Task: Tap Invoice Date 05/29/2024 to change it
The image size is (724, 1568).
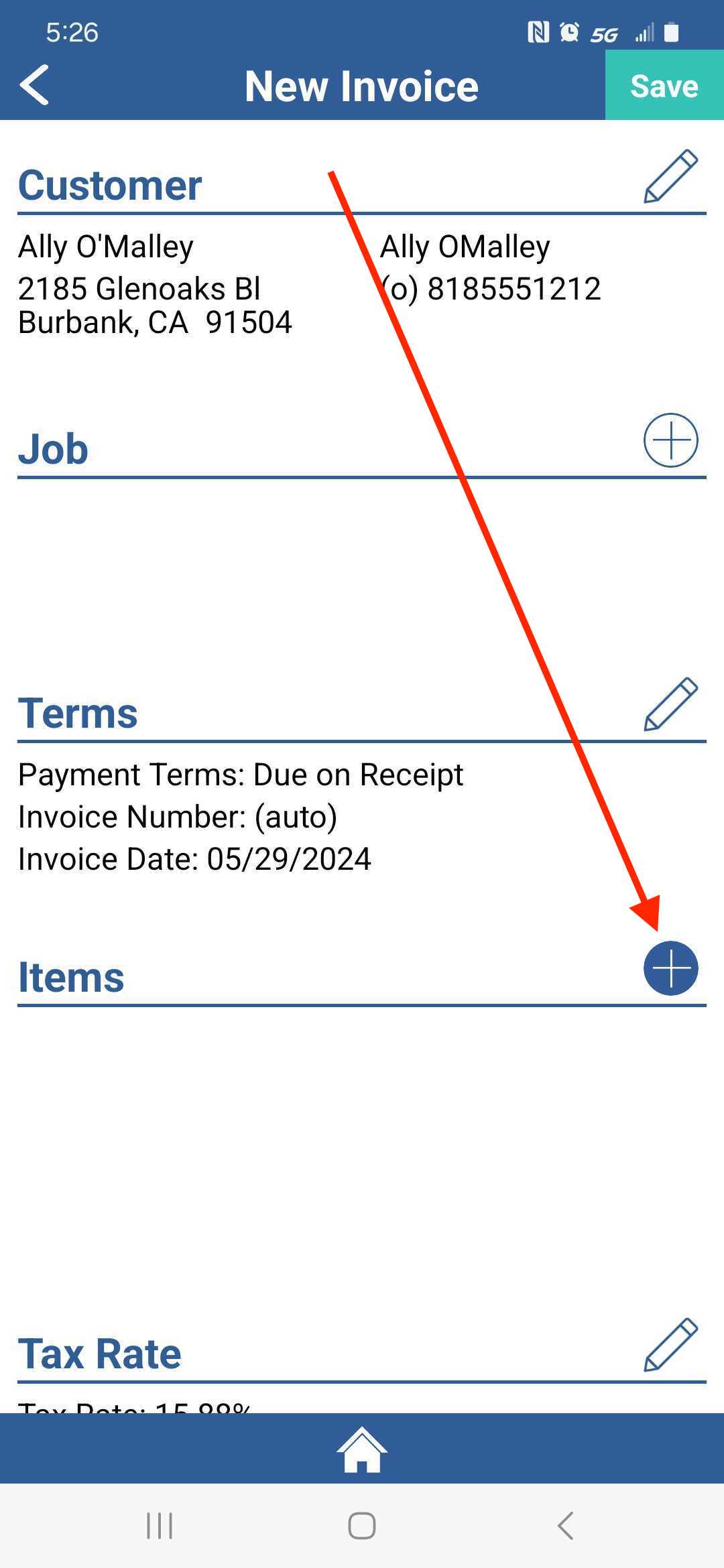Action: 194,858
